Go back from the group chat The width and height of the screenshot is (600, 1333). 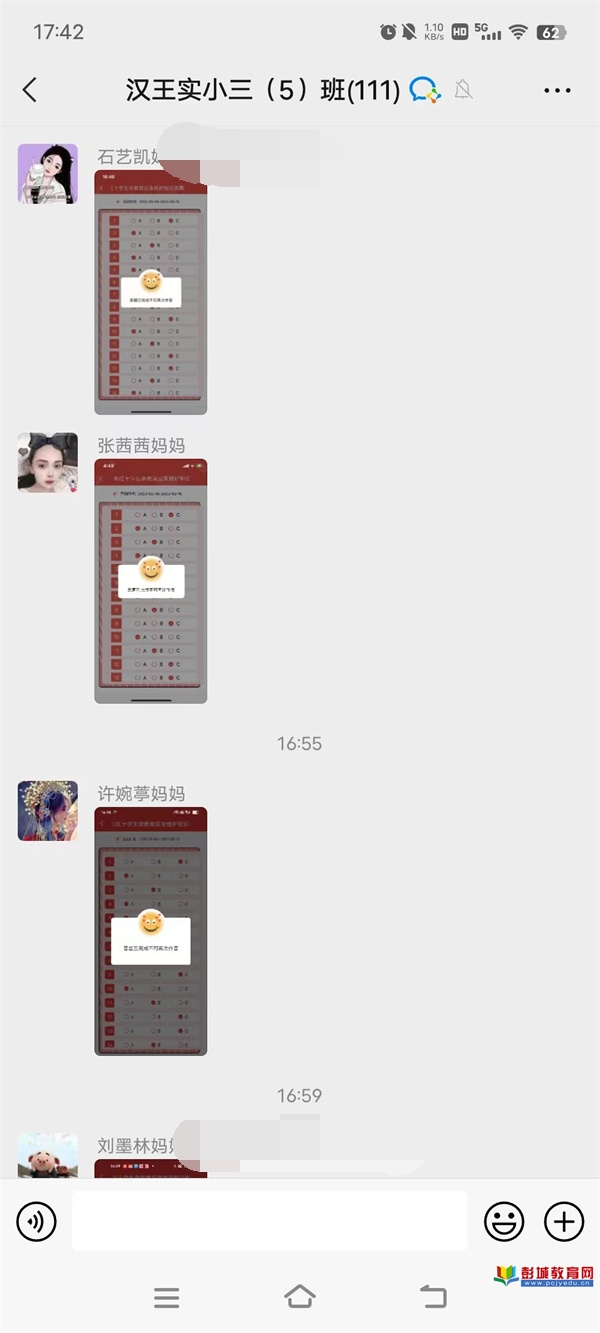30,90
